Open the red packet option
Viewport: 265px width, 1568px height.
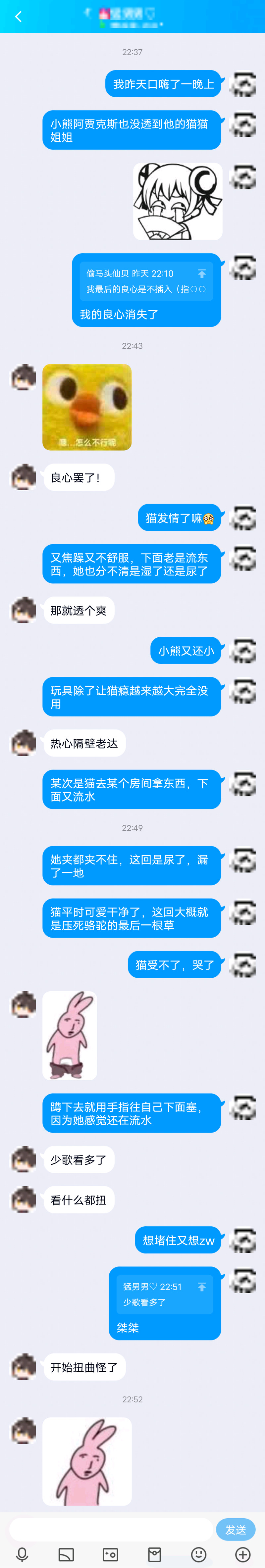pyautogui.click(x=155, y=1555)
